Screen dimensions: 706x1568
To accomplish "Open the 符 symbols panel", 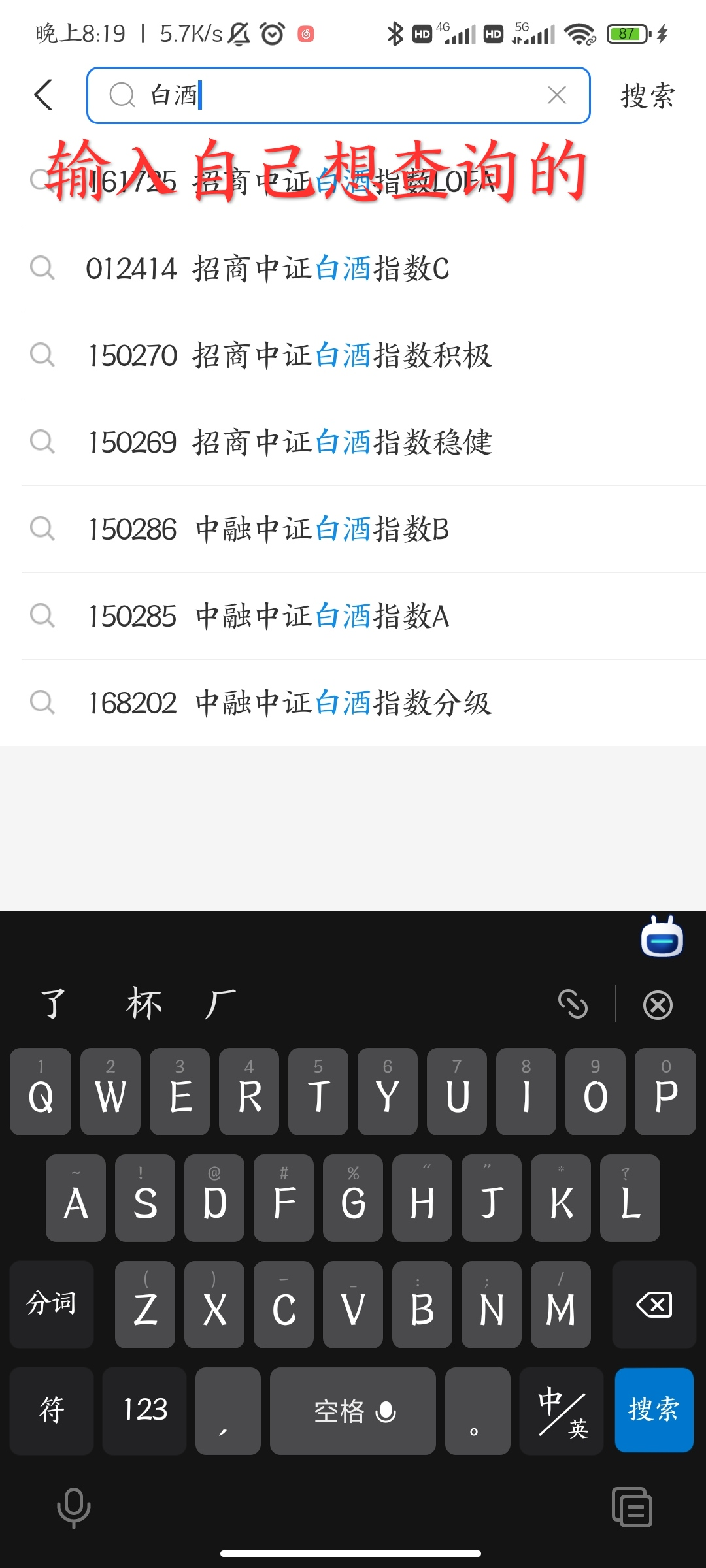I will (x=51, y=1411).
